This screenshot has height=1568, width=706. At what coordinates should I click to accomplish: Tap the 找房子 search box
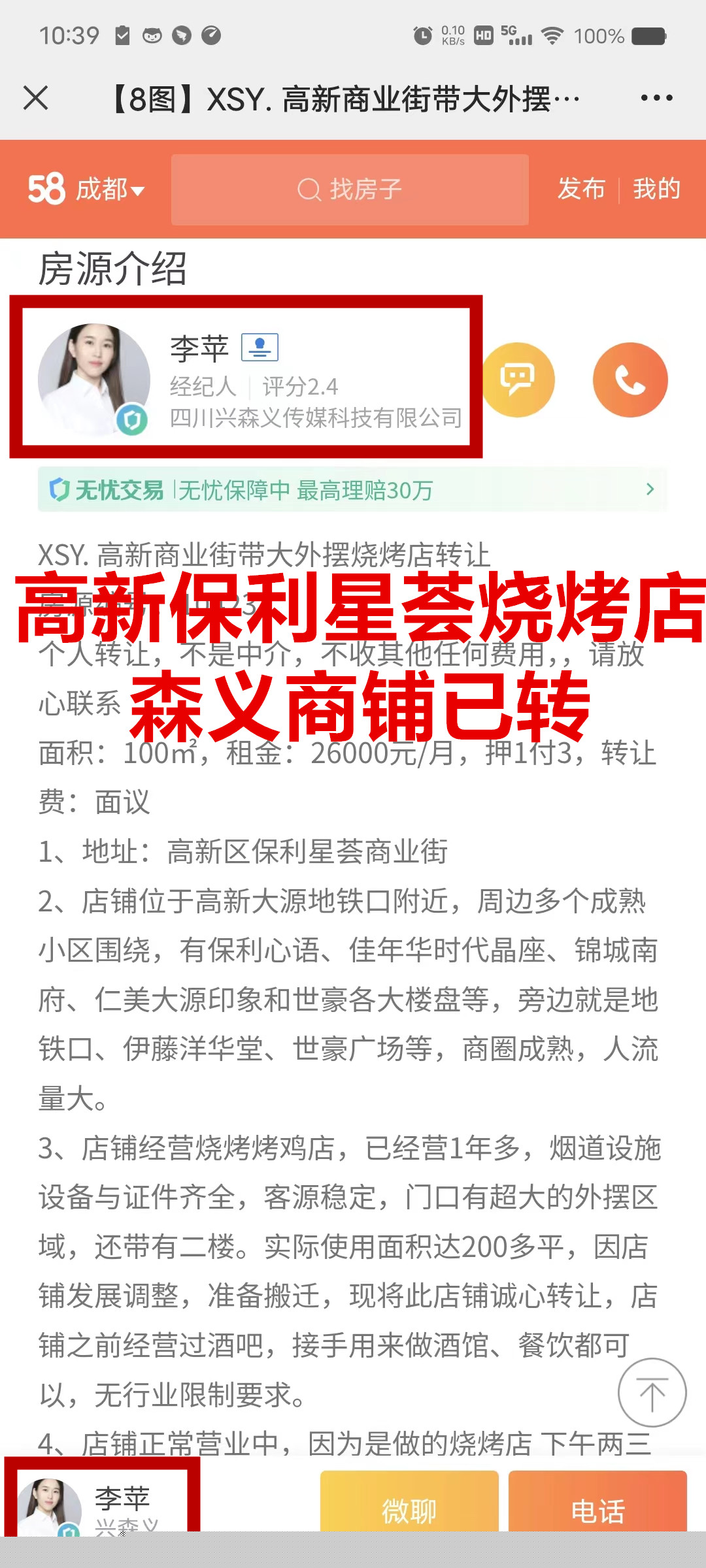[x=350, y=189]
